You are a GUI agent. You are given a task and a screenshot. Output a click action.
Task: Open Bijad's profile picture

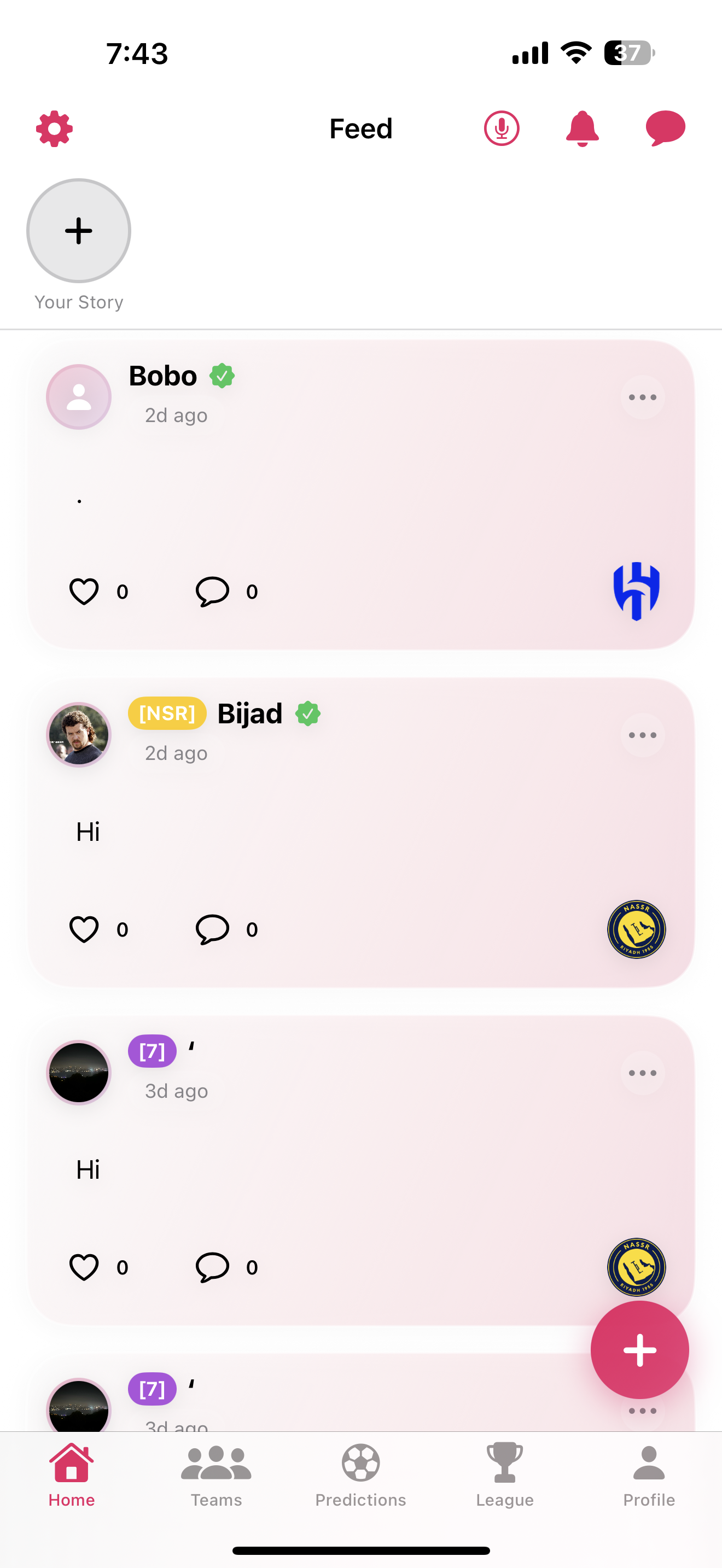(x=79, y=735)
